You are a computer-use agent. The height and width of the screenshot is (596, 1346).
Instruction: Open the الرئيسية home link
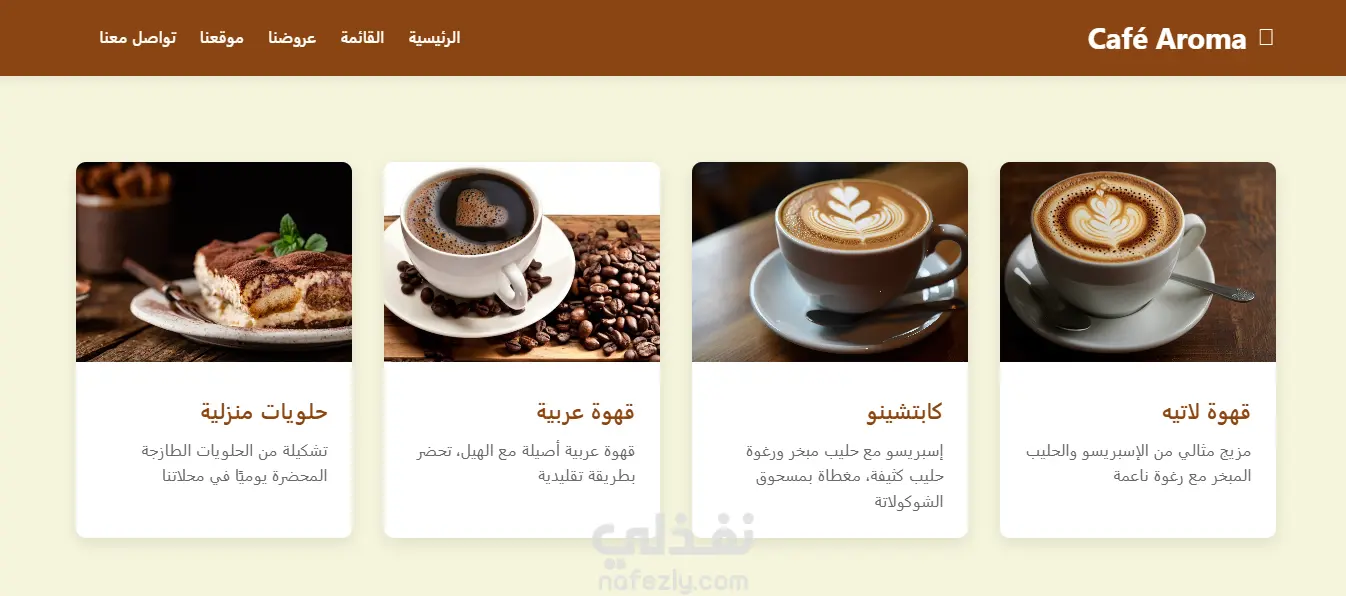(434, 38)
